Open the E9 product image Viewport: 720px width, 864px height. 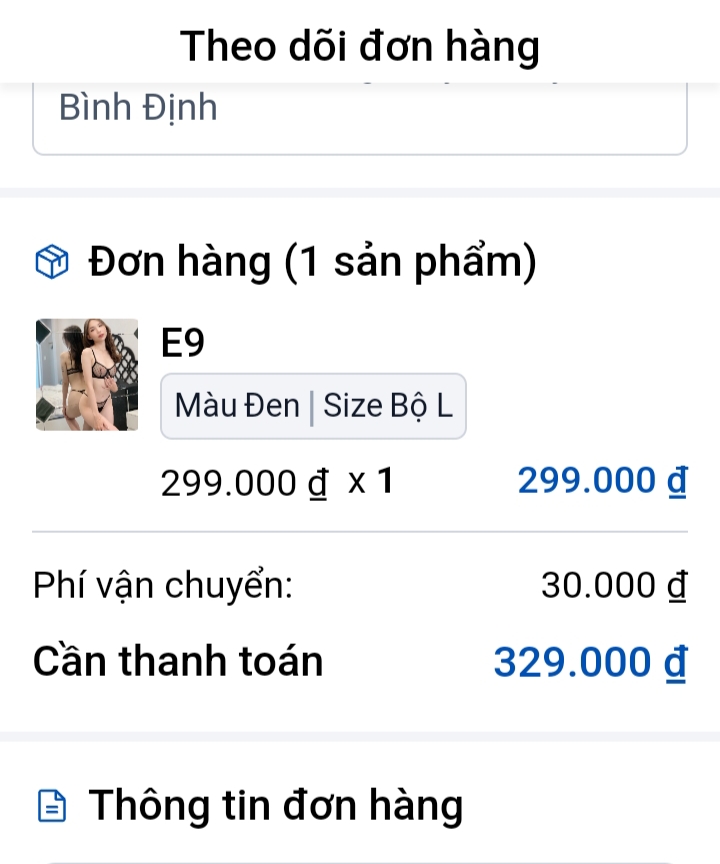click(x=87, y=375)
